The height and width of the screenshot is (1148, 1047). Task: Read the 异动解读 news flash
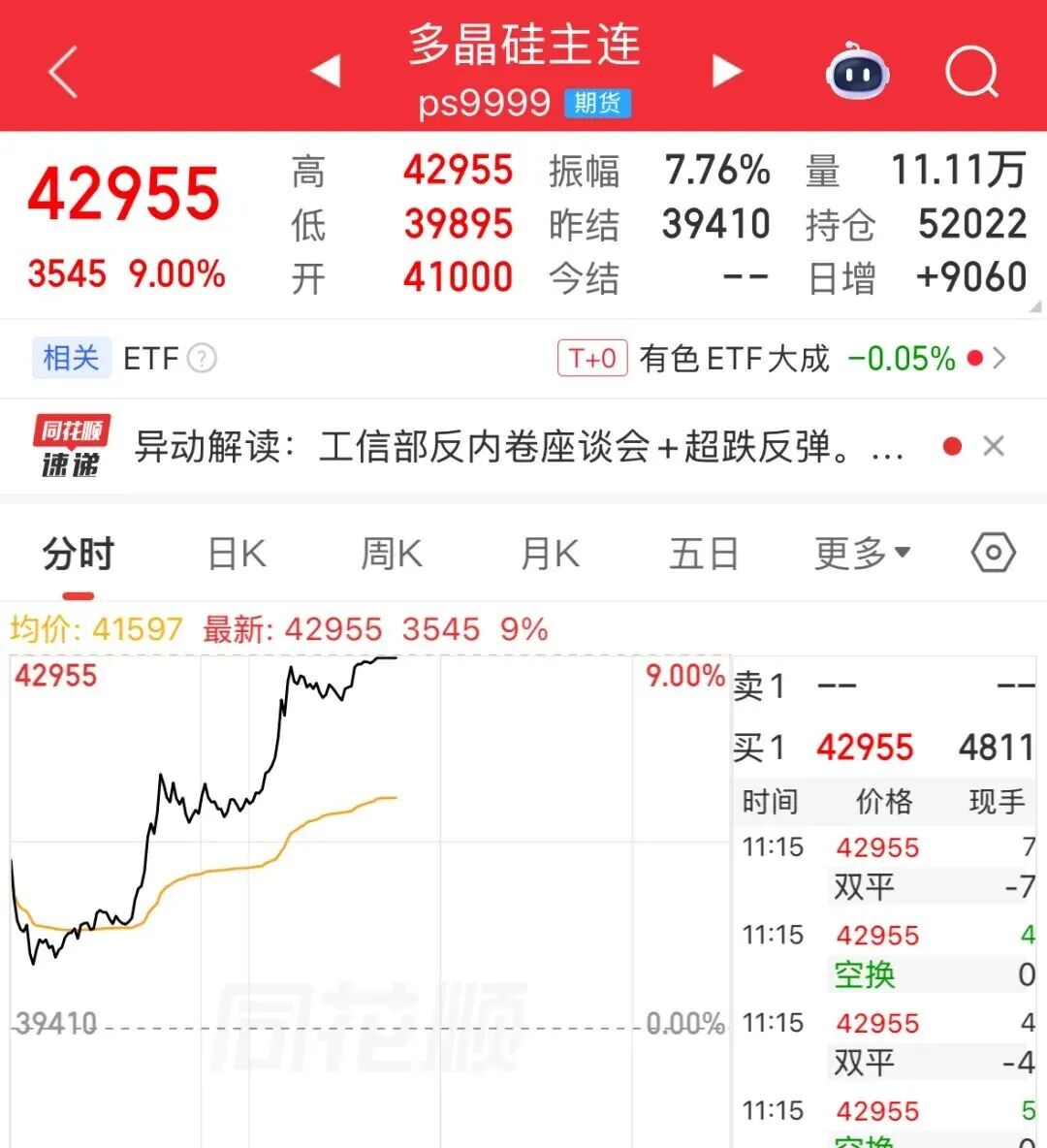[519, 447]
